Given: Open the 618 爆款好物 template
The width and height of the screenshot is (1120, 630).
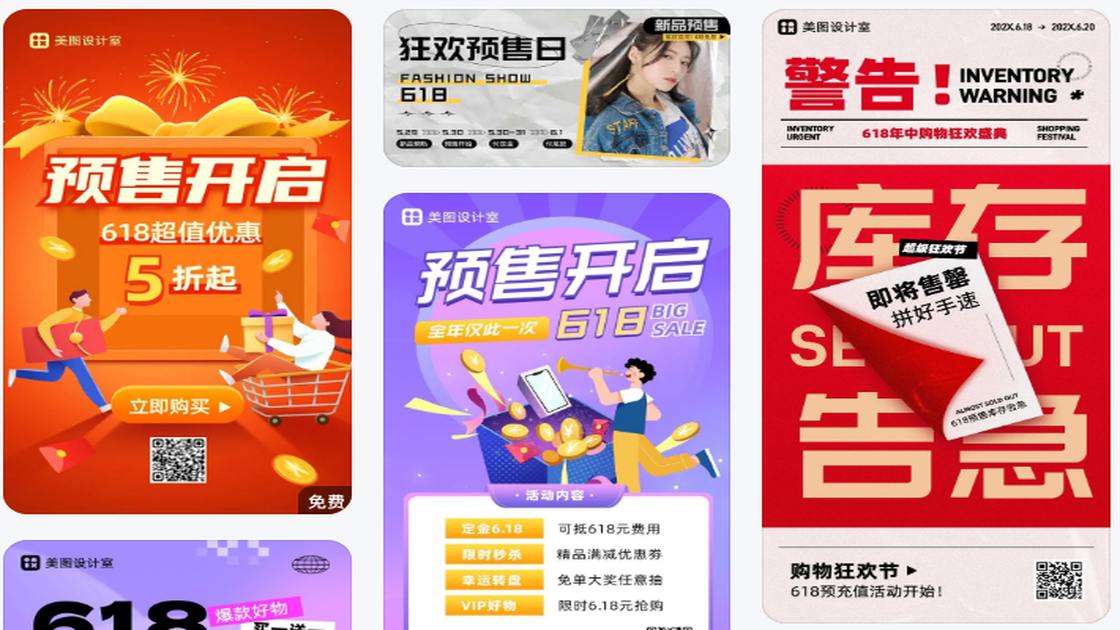Looking at the screenshot, I should [177, 590].
